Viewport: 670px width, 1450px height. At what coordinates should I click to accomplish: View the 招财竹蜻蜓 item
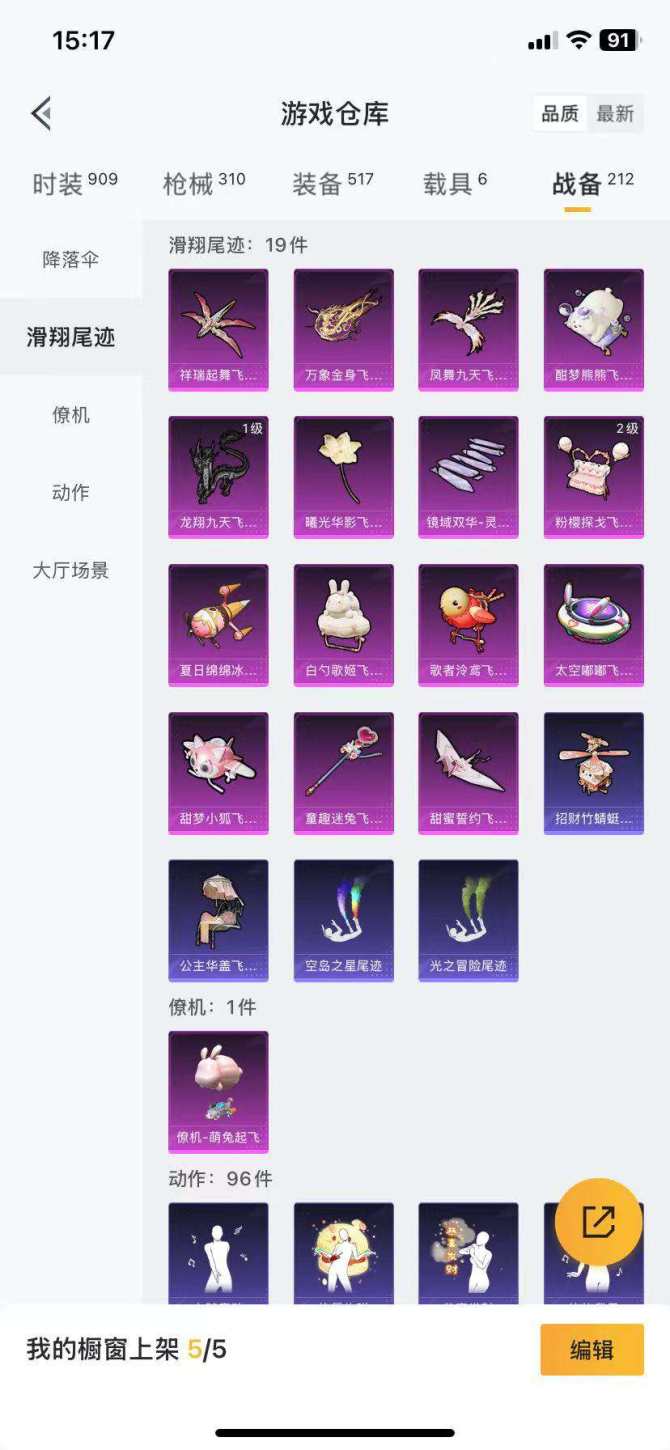tap(593, 773)
